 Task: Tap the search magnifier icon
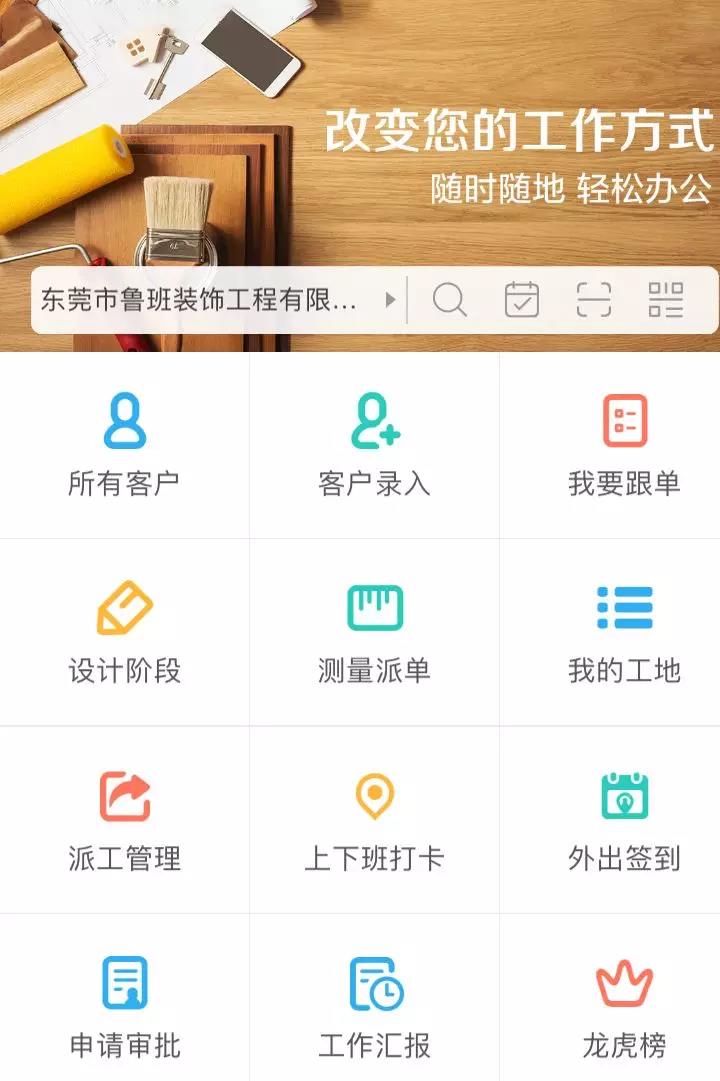pyautogui.click(x=449, y=300)
